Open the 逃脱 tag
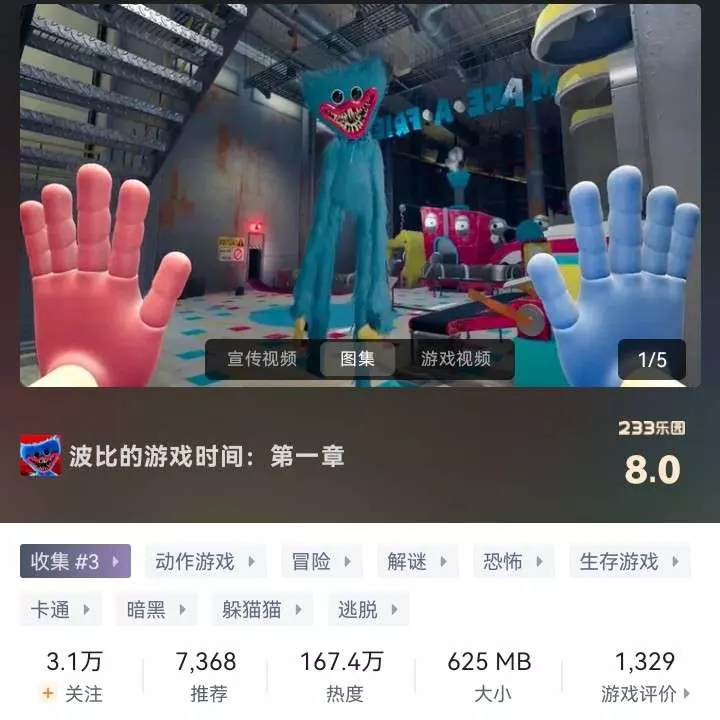This screenshot has height=720, width=720. tap(368, 609)
